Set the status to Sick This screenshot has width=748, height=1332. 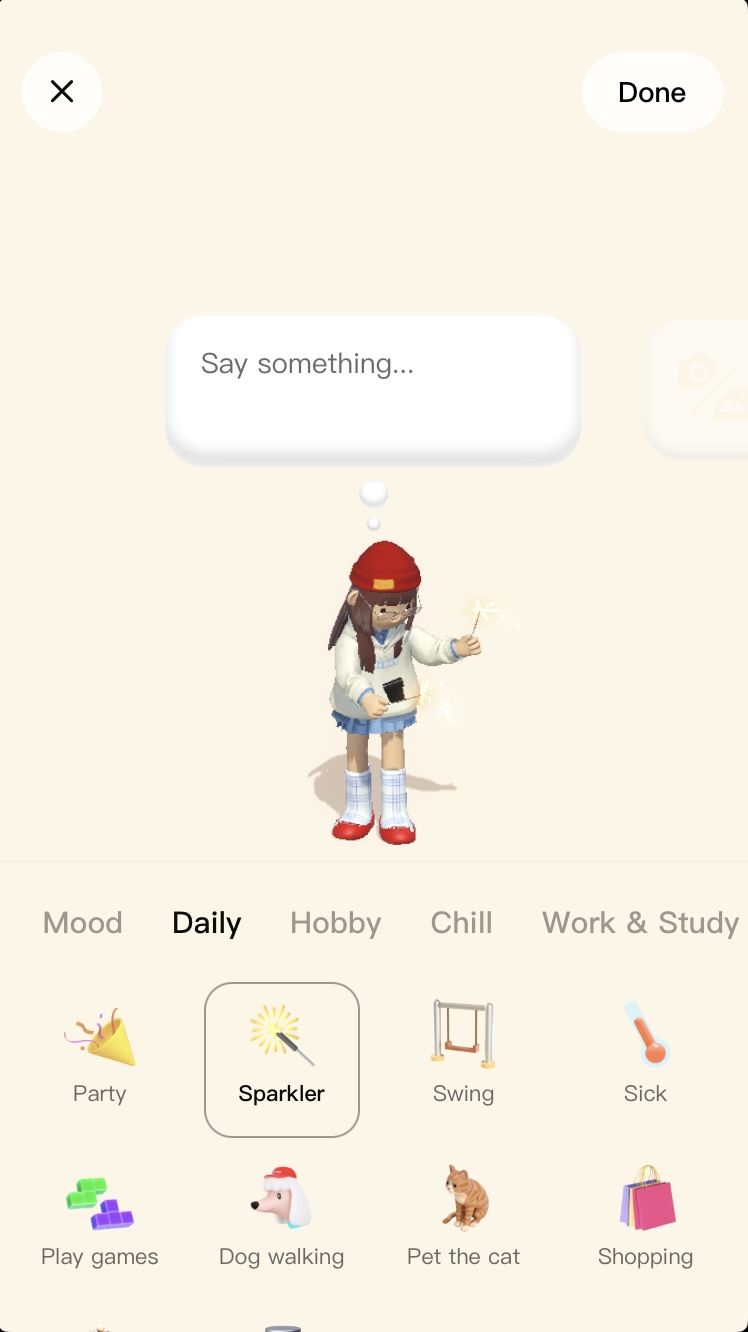tap(645, 1056)
